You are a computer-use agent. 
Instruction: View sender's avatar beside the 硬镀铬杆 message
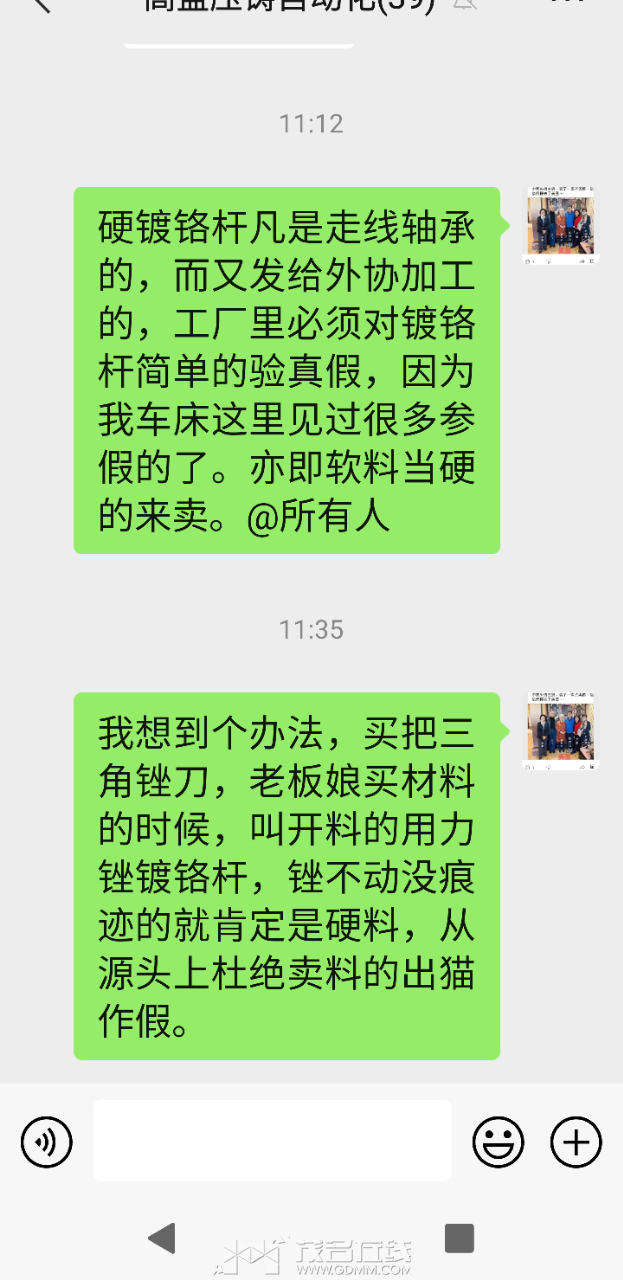pyautogui.click(x=561, y=225)
